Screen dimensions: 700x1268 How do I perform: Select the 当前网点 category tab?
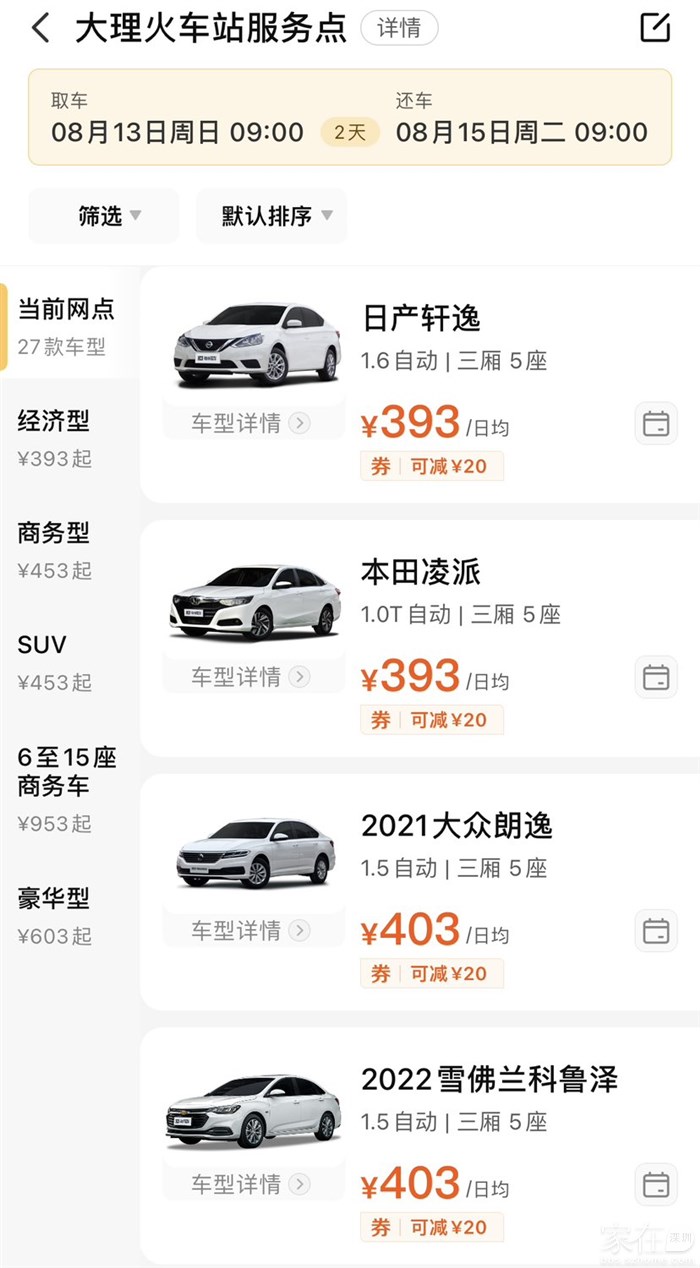[66, 326]
